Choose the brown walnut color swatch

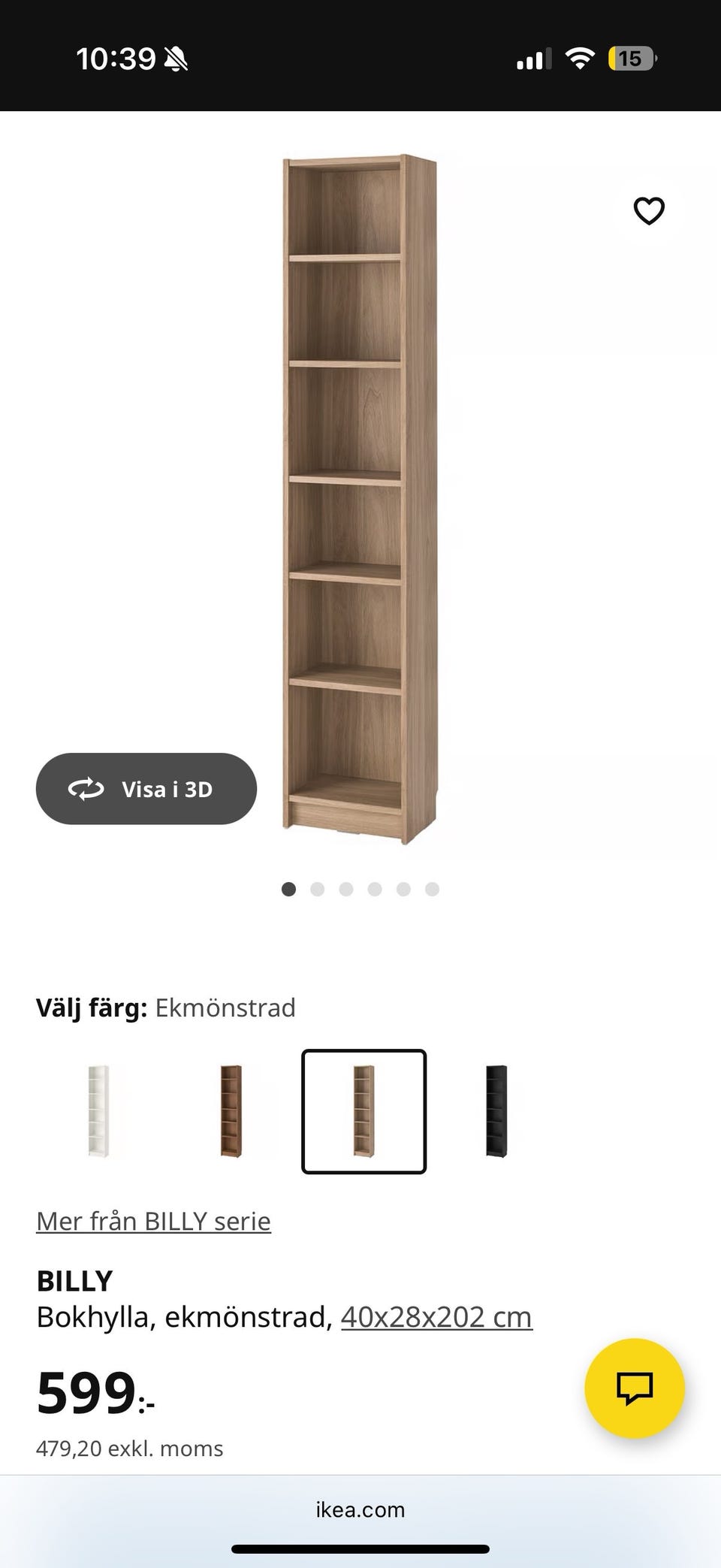point(231,1111)
